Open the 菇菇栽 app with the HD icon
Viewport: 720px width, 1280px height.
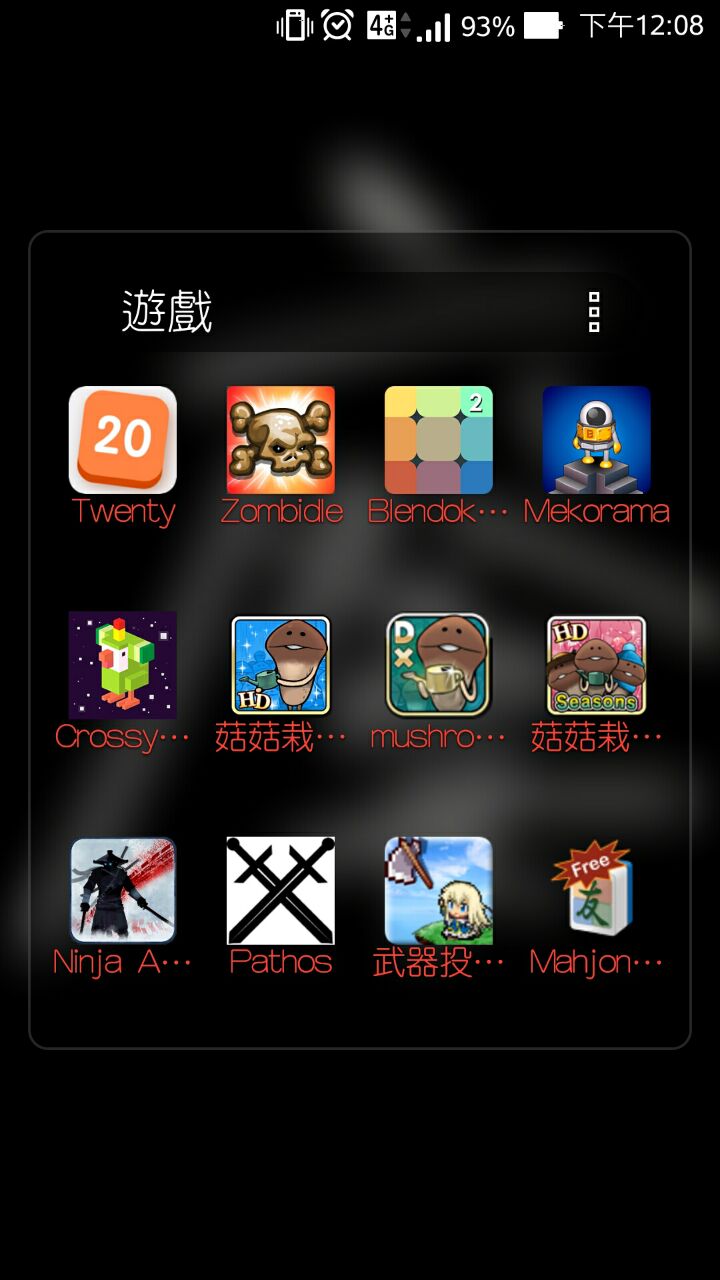(x=281, y=665)
